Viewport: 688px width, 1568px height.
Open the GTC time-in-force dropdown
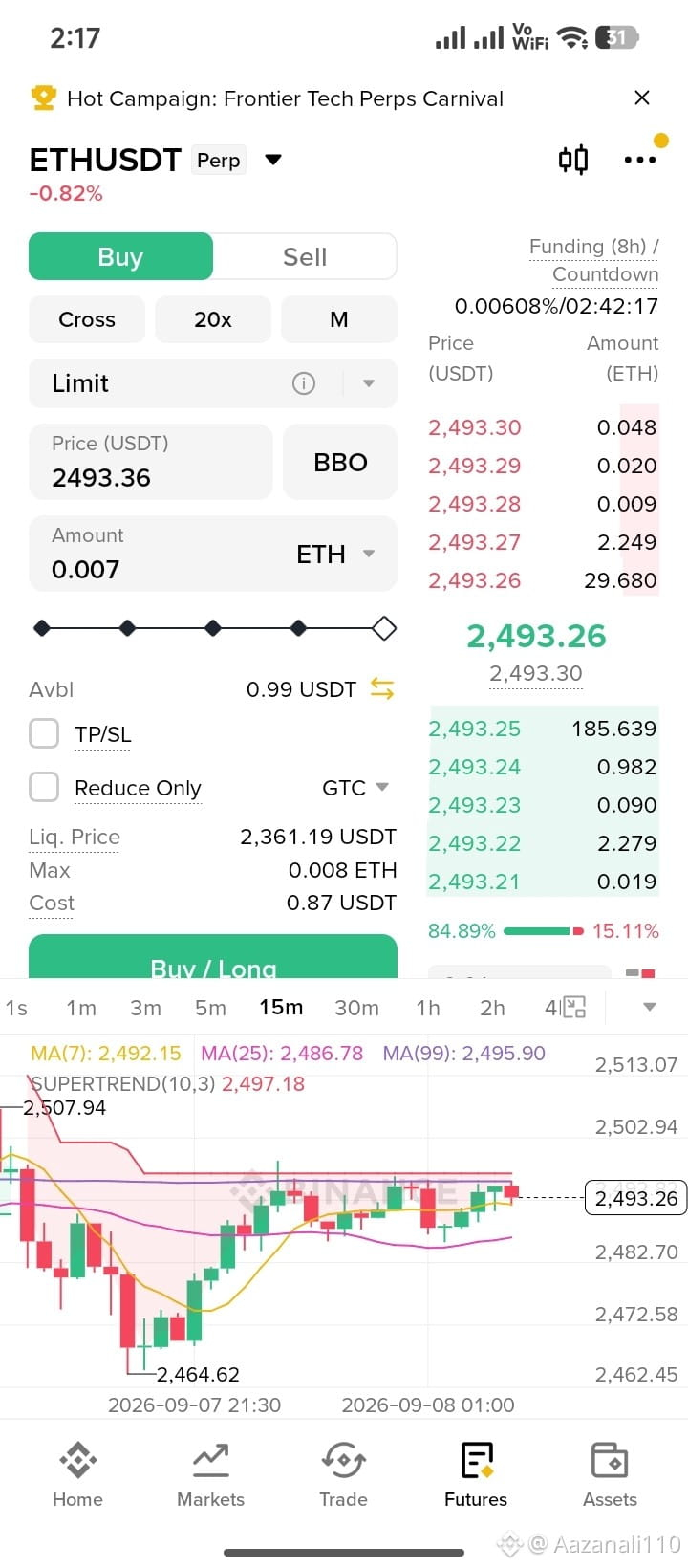(355, 788)
